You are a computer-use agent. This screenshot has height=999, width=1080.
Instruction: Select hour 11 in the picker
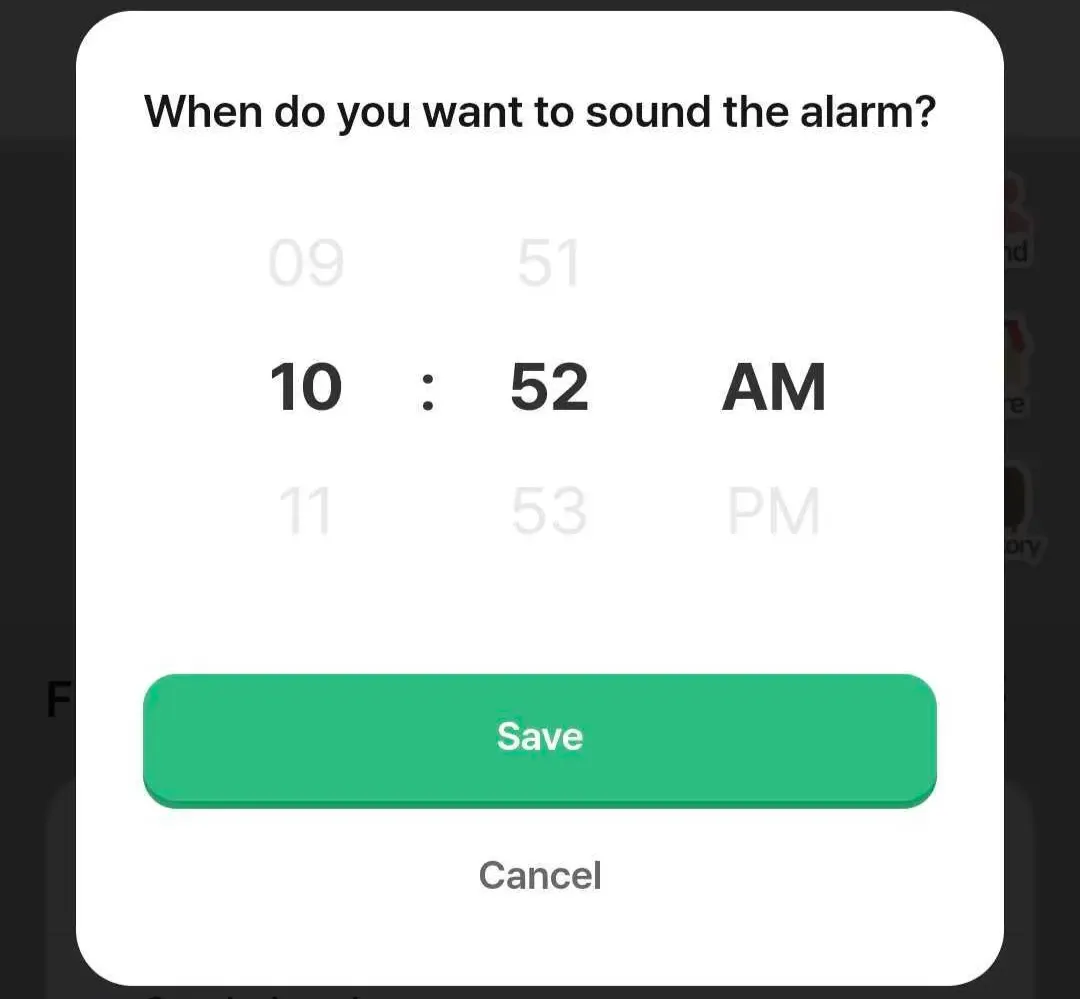coord(306,511)
